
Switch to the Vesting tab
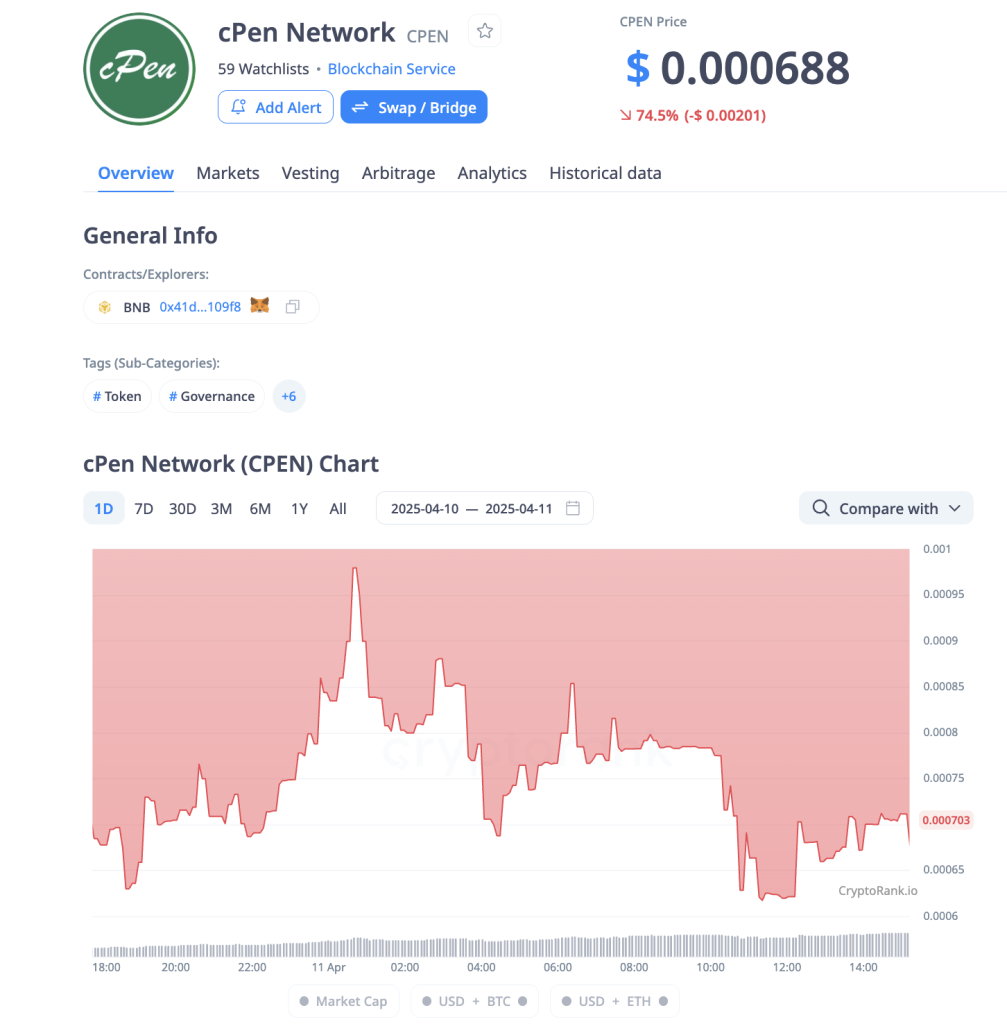(310, 173)
